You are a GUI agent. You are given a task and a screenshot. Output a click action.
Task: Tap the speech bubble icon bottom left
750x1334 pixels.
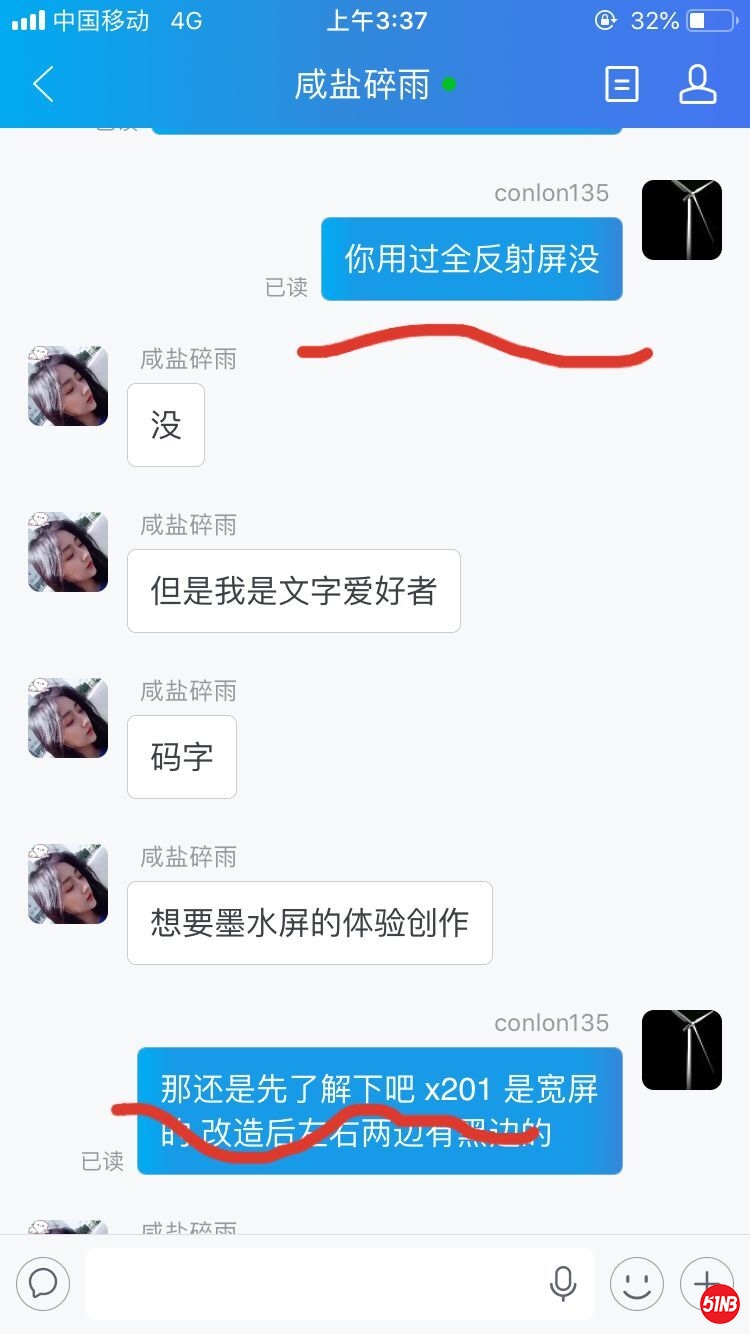[x=42, y=1283]
